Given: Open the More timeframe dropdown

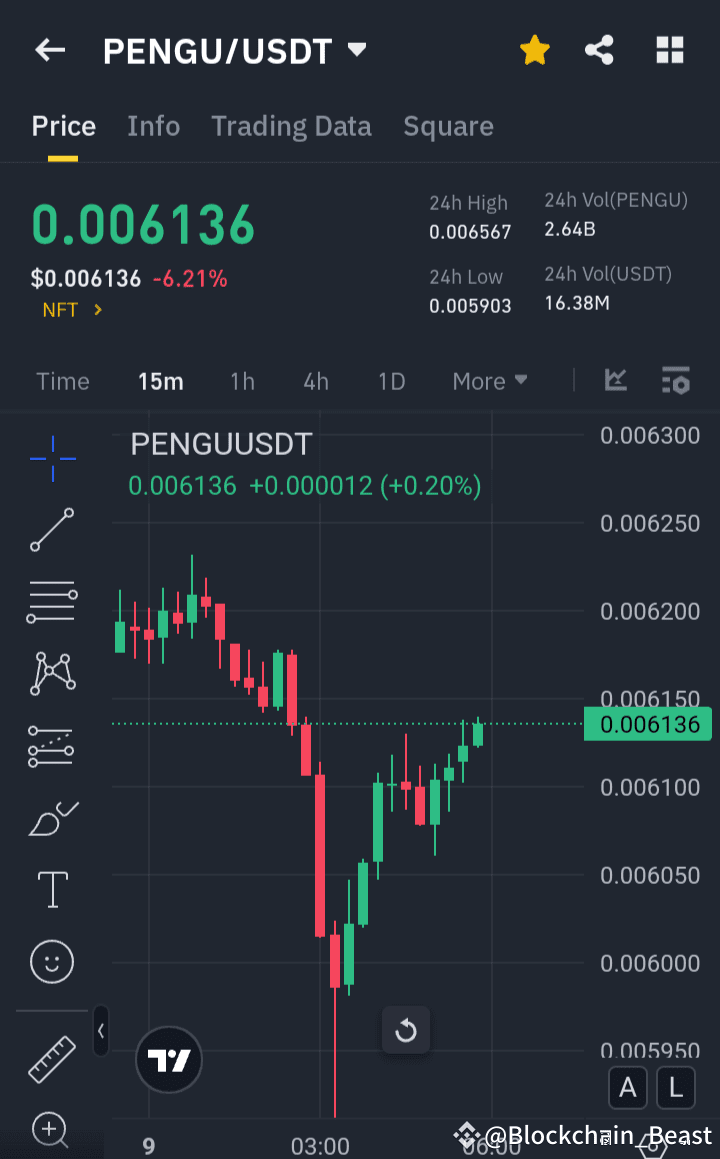Looking at the screenshot, I should point(489,381).
